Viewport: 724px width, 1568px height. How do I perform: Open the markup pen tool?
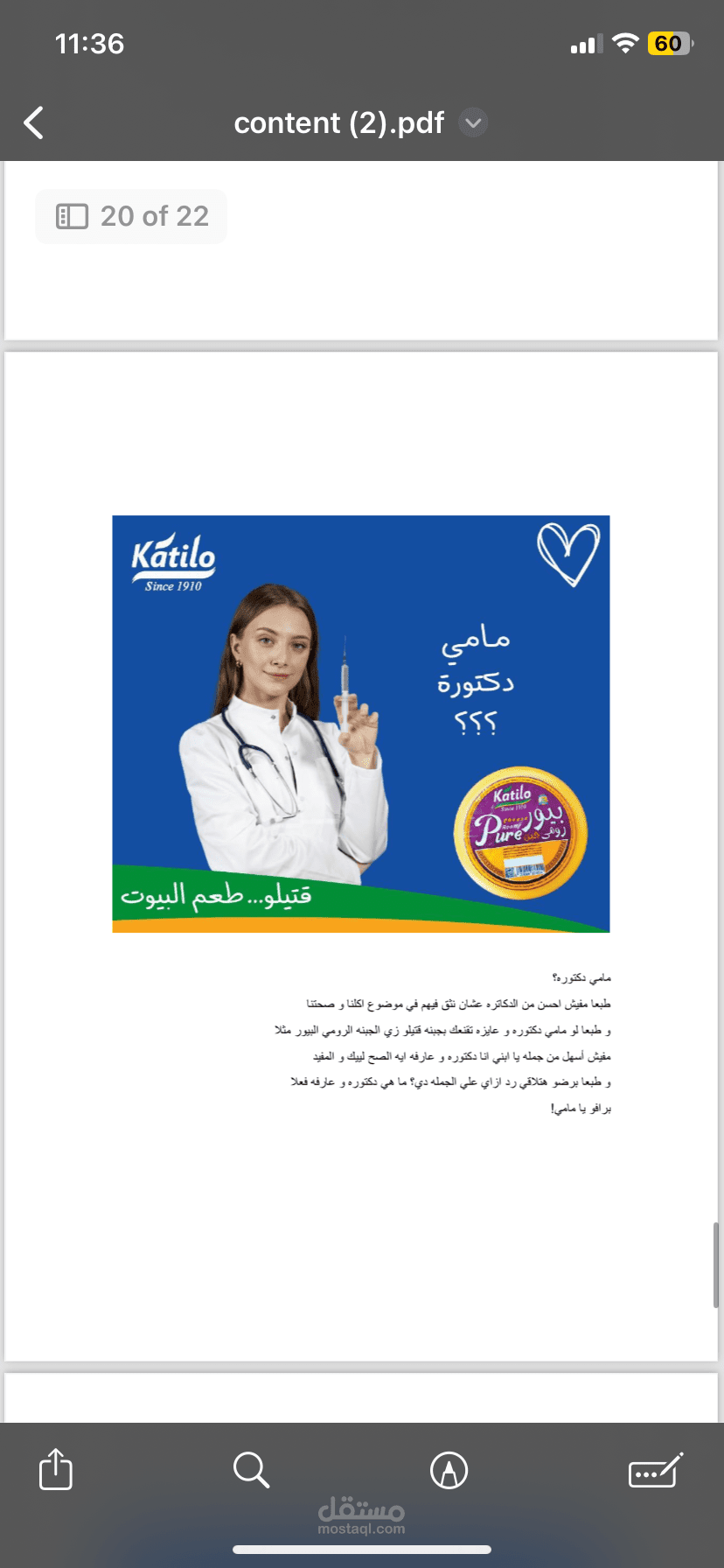click(x=449, y=1470)
